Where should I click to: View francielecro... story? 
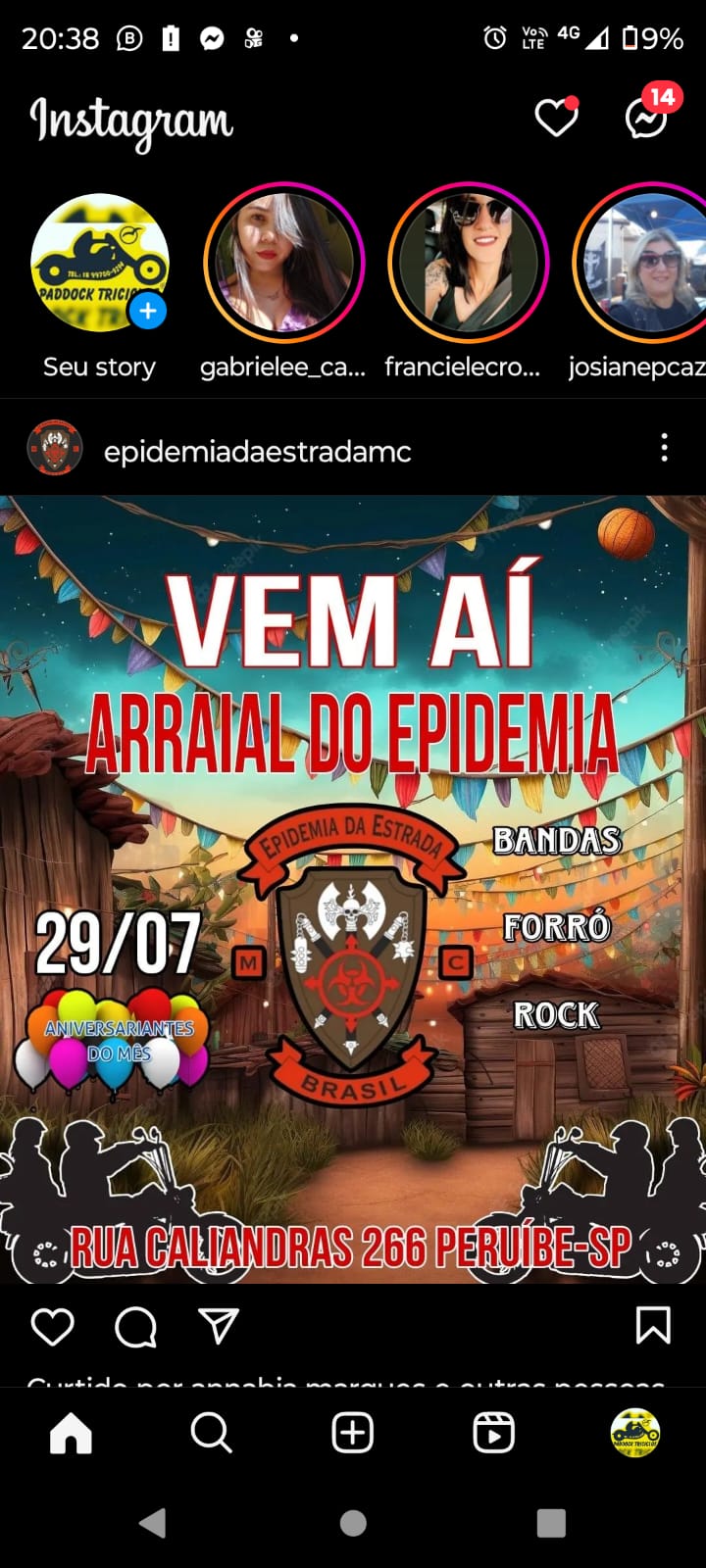469,263
